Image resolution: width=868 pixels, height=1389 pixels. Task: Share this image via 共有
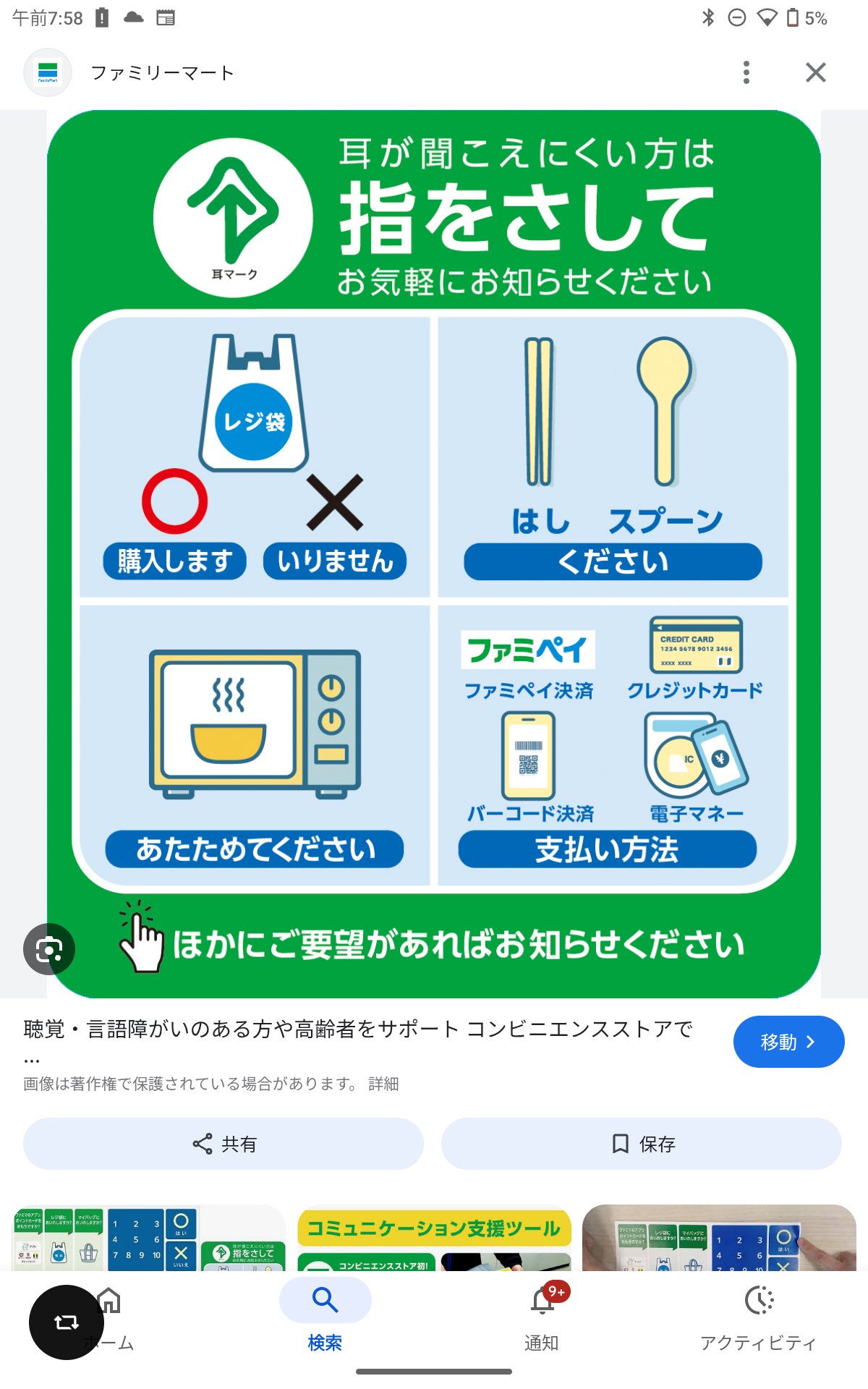pos(223,1144)
